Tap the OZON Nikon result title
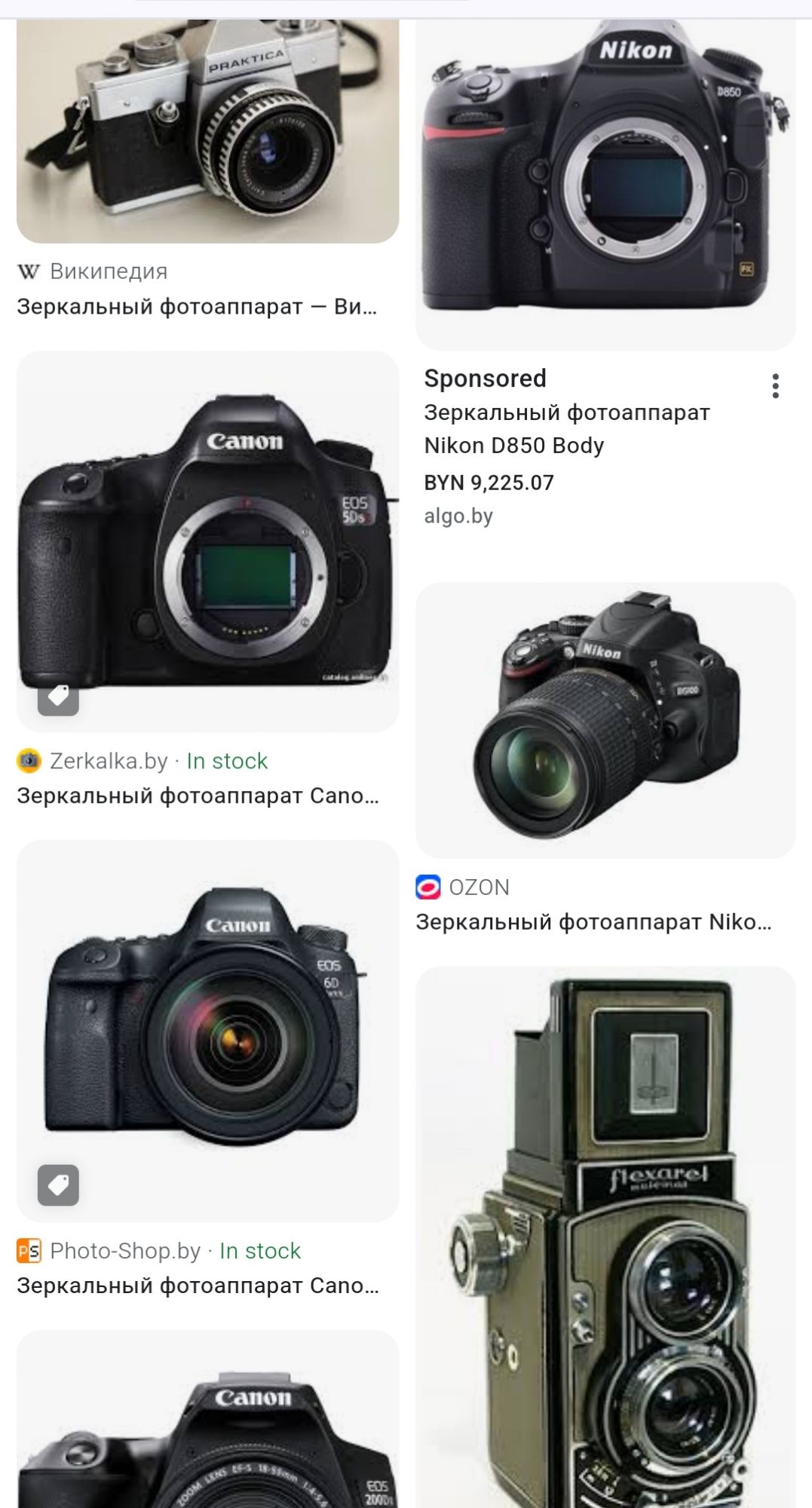 (x=593, y=922)
